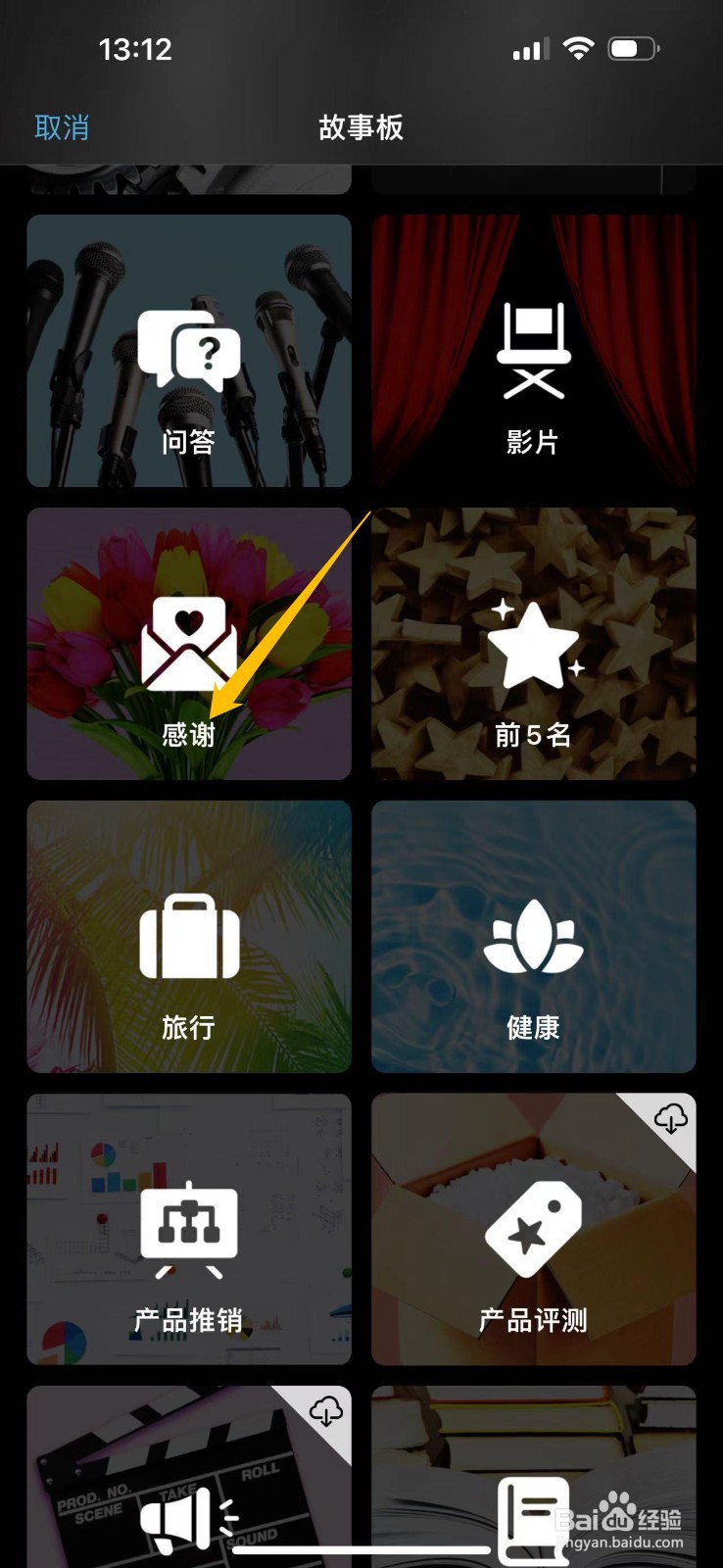The height and width of the screenshot is (1568, 723).
Task: Open the 影片 movie template with director chair icon
Action: (x=534, y=351)
